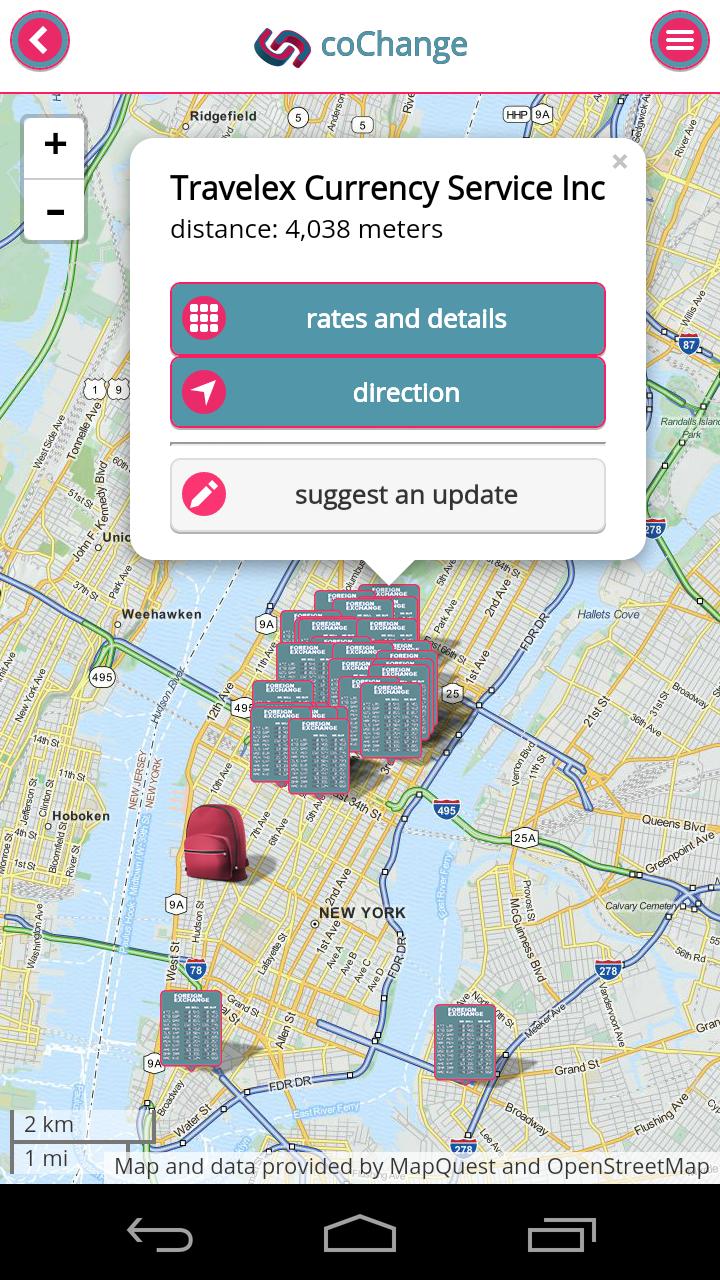Return to the Android home screen

(x=360, y=1234)
